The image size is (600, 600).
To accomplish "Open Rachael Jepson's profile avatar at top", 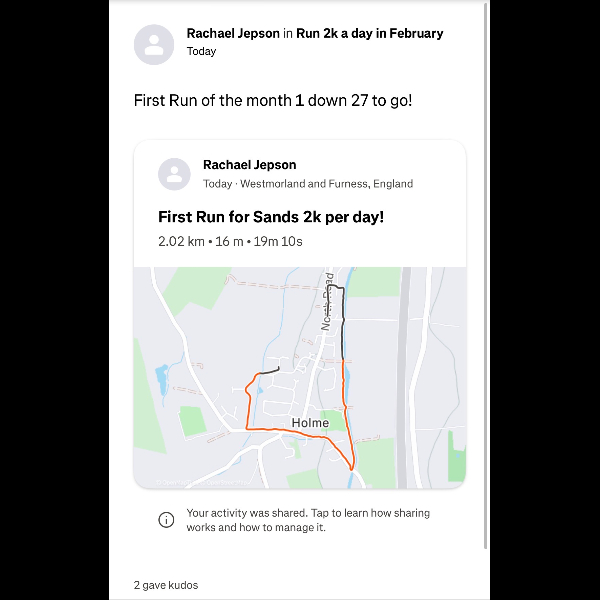I will click(x=154, y=45).
